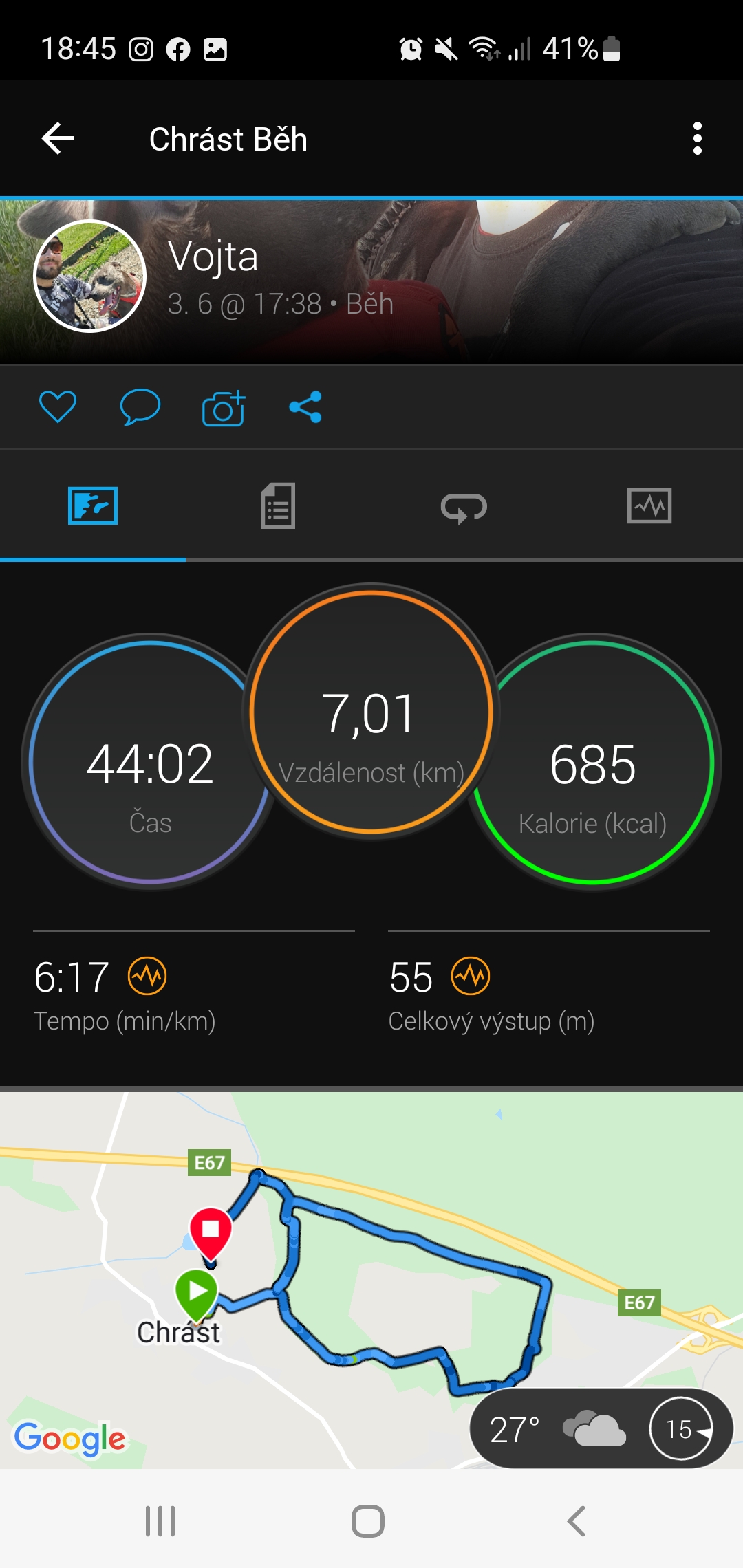Show elevation chart icon next to 55
Image resolution: width=743 pixels, height=1568 pixels.
471,976
